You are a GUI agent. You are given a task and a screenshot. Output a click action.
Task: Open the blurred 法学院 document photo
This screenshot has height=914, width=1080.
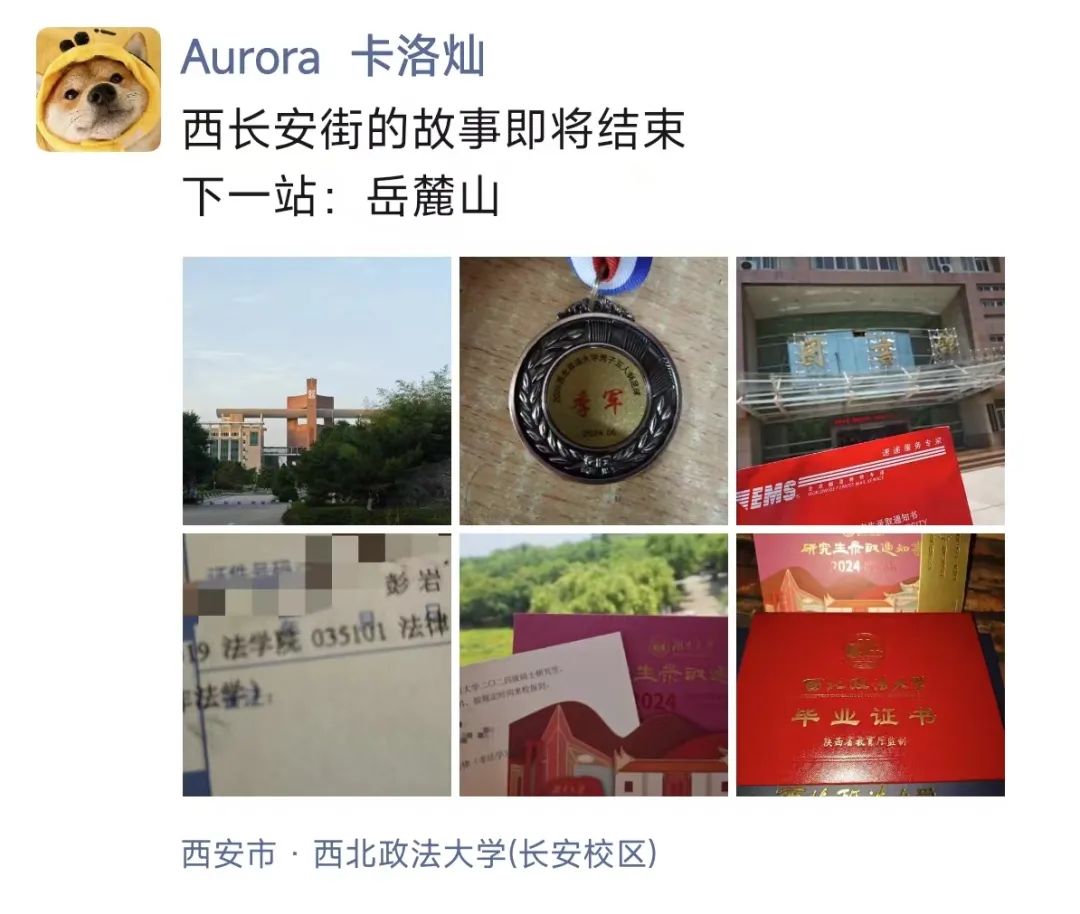tap(316, 665)
